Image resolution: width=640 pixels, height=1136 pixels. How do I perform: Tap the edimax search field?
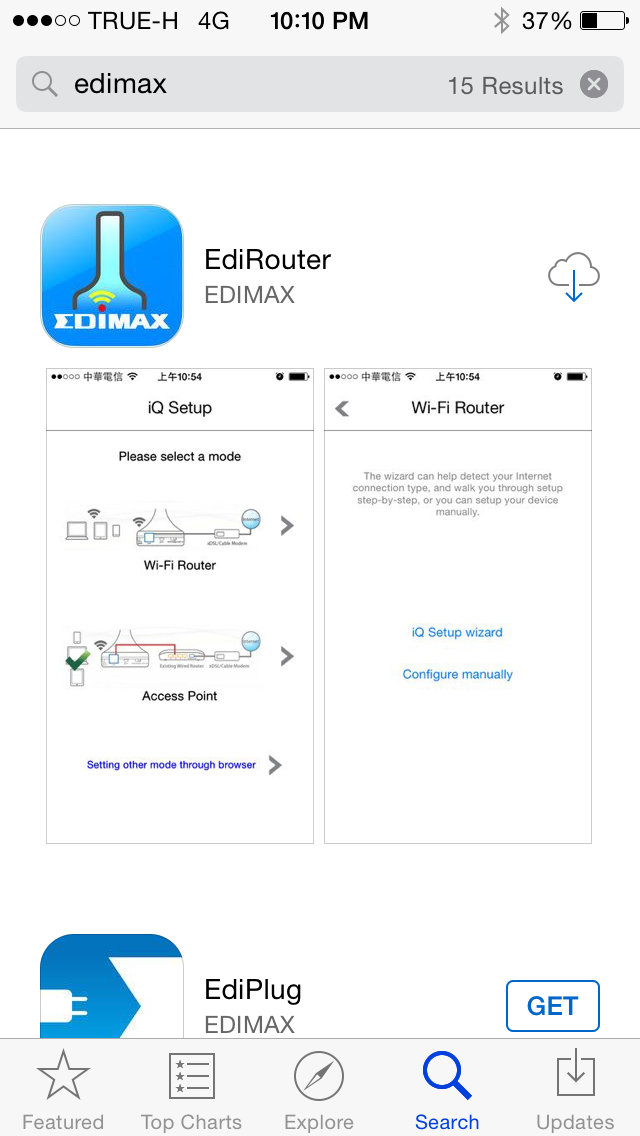[320, 85]
